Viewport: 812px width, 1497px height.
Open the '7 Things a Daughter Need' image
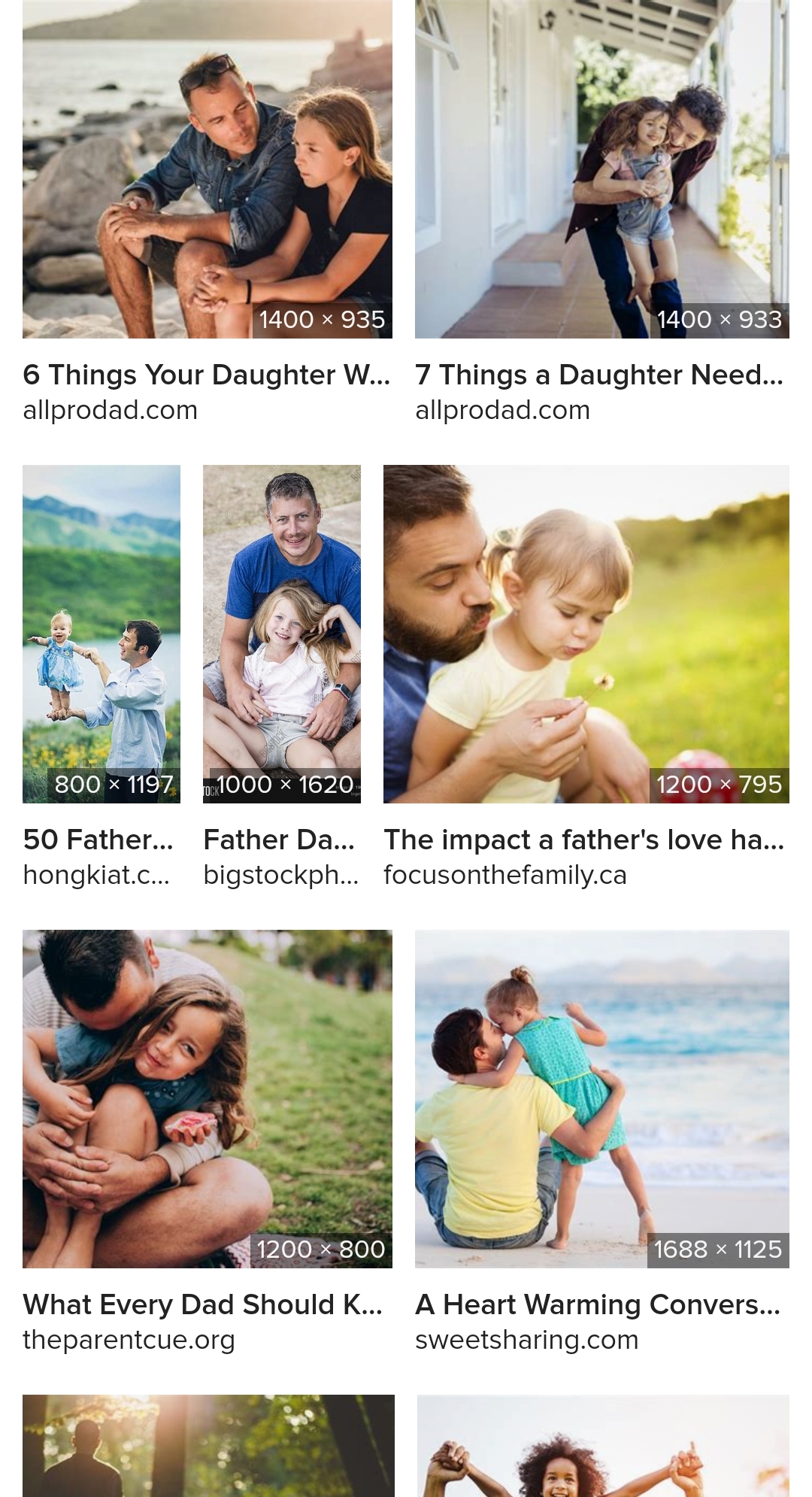[x=602, y=169]
